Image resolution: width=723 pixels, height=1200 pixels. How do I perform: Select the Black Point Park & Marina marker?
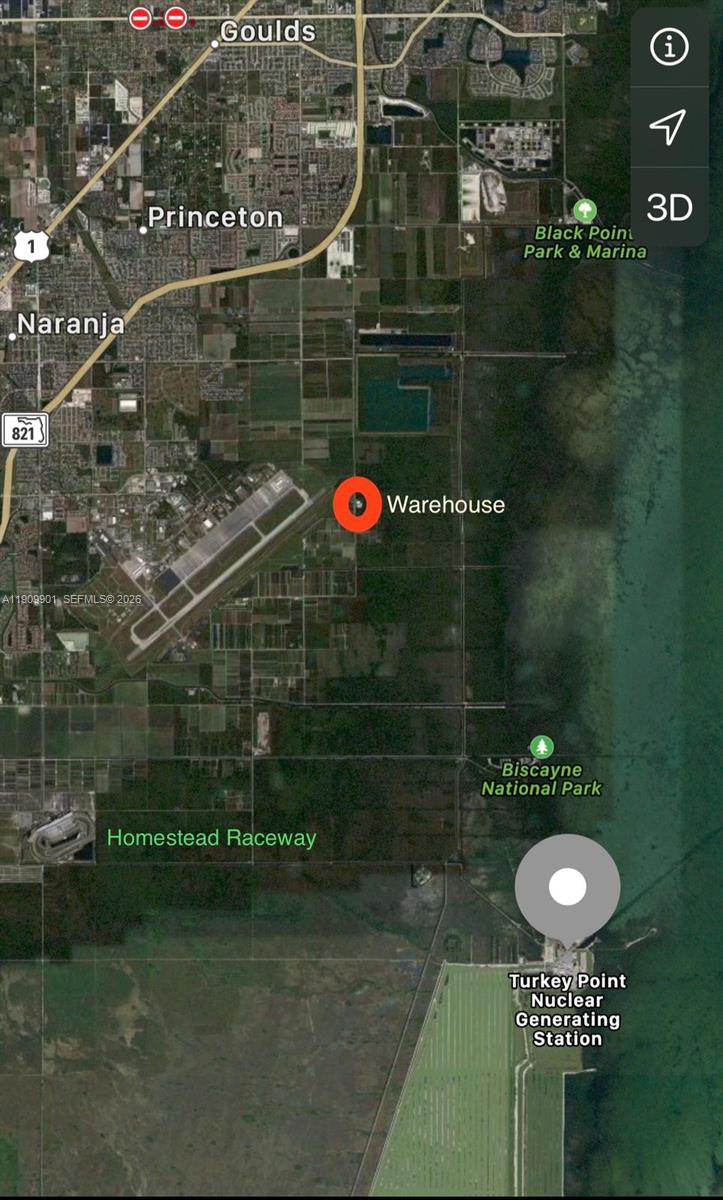tap(585, 210)
